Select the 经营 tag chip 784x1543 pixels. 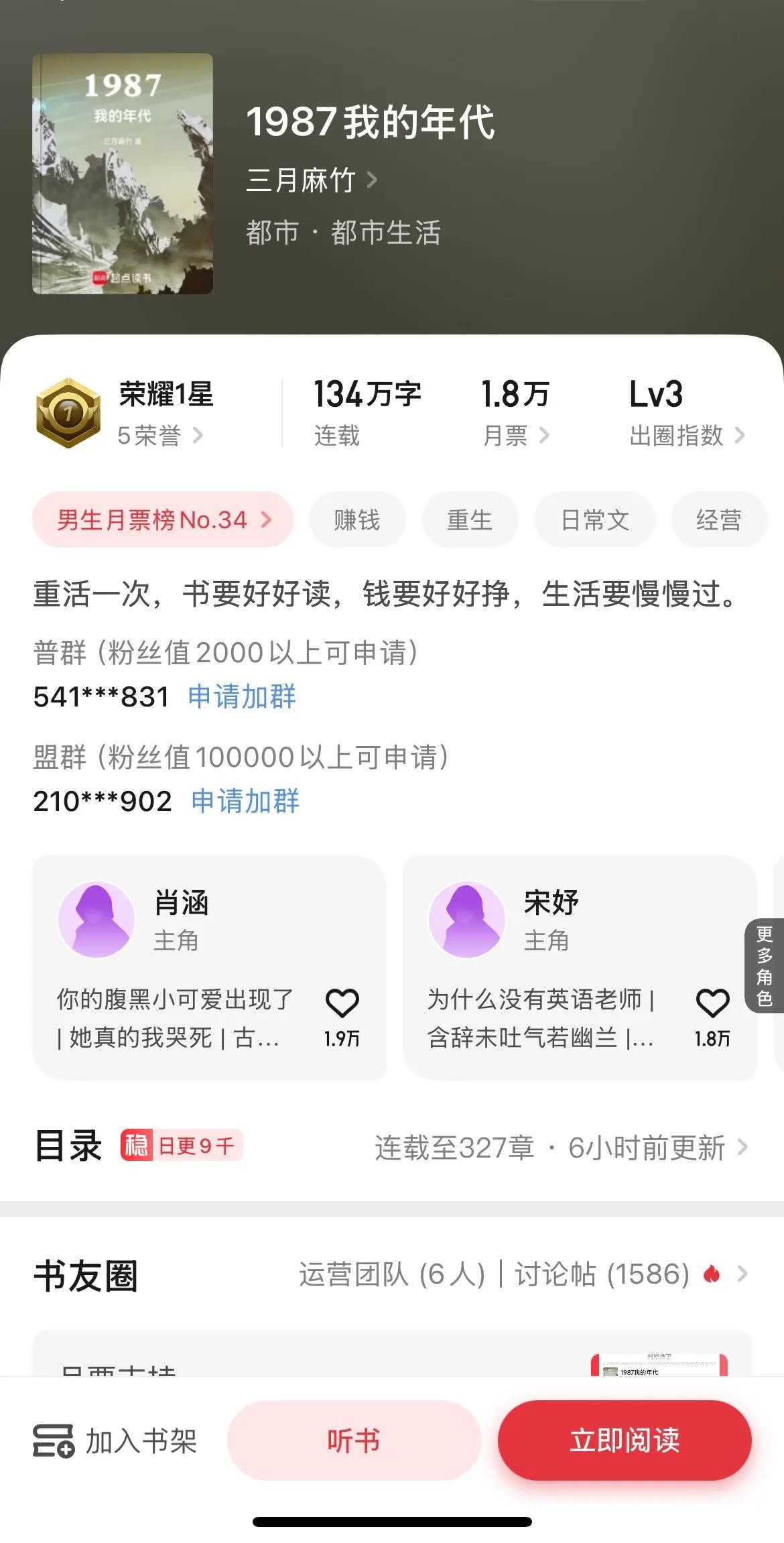(718, 520)
